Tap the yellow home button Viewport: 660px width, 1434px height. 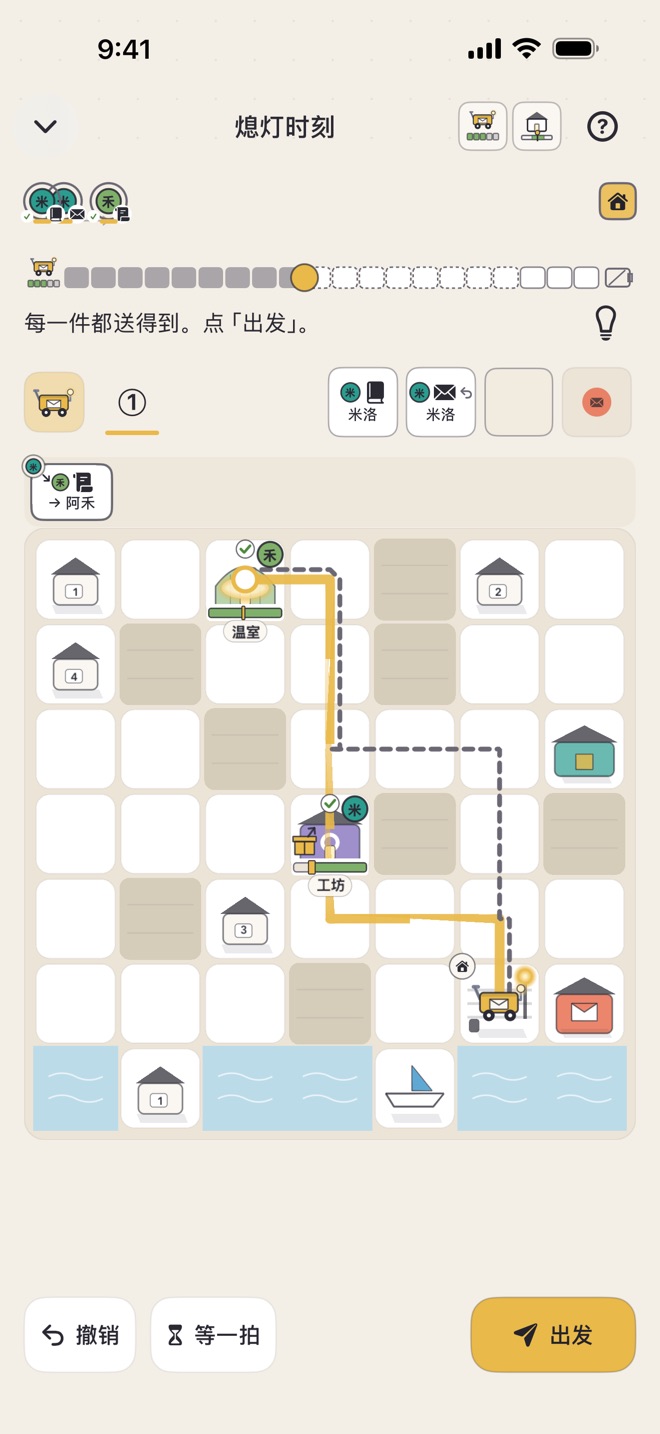pos(618,202)
